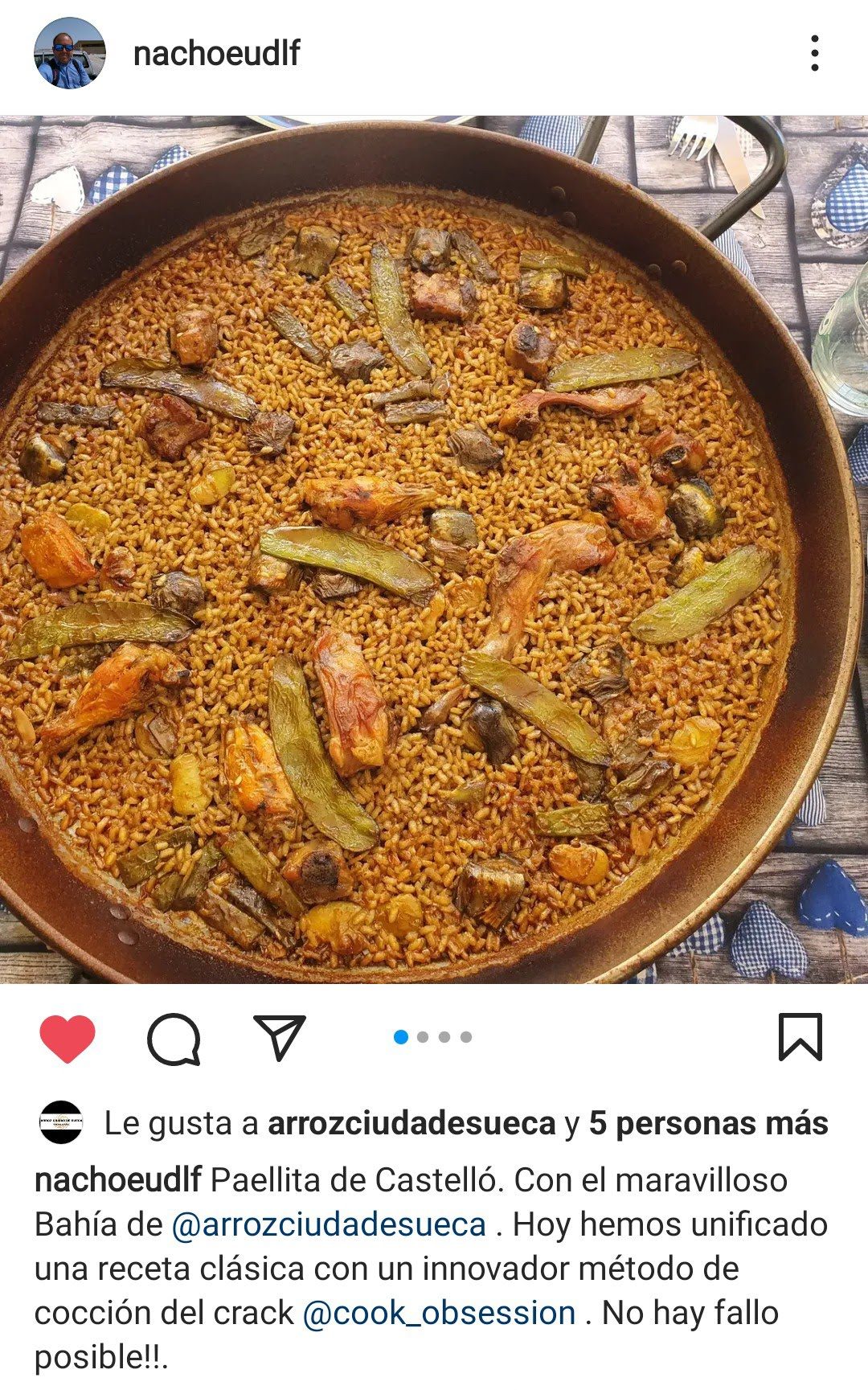The width and height of the screenshot is (868, 1390).
Task: Open the paella photo
Action: [434, 550]
